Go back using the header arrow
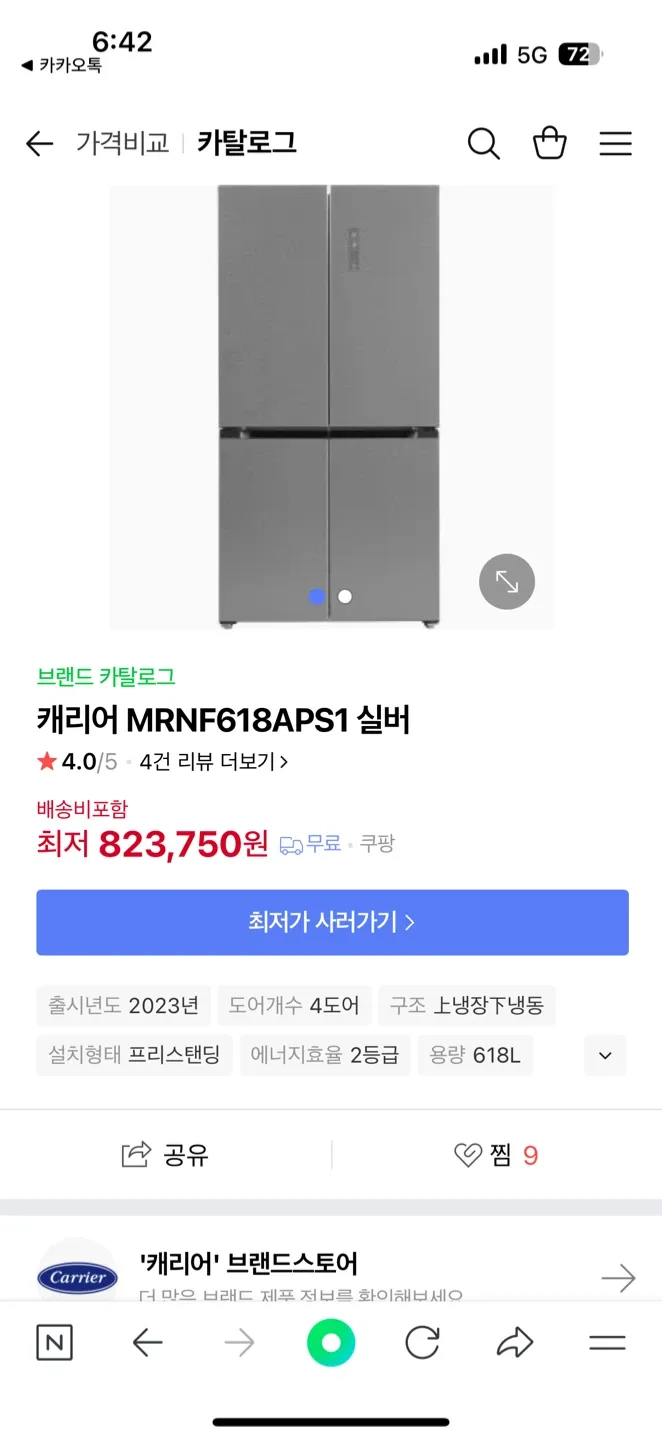The image size is (662, 1440). (39, 144)
